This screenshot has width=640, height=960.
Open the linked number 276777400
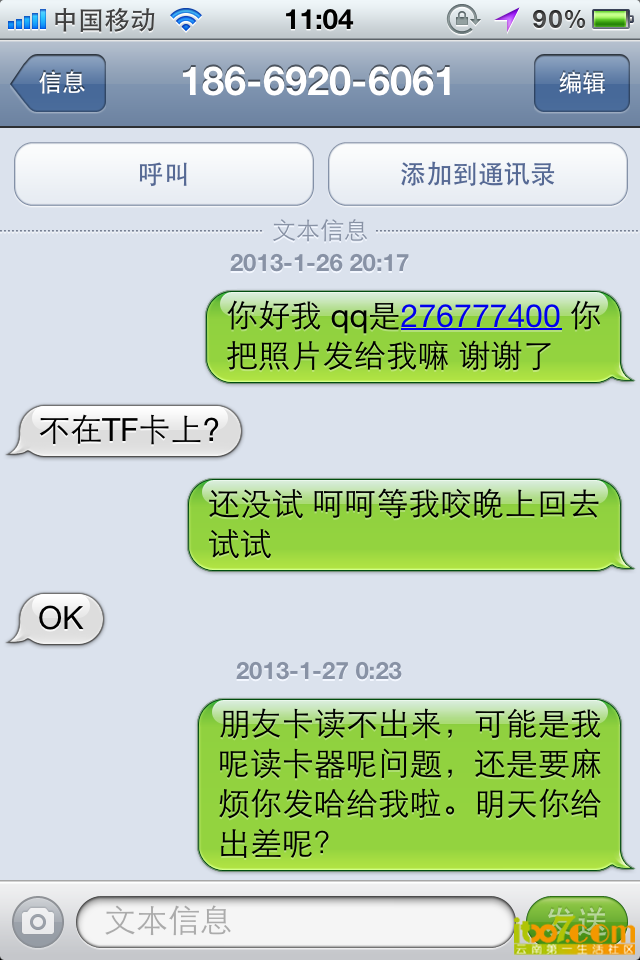pos(480,317)
